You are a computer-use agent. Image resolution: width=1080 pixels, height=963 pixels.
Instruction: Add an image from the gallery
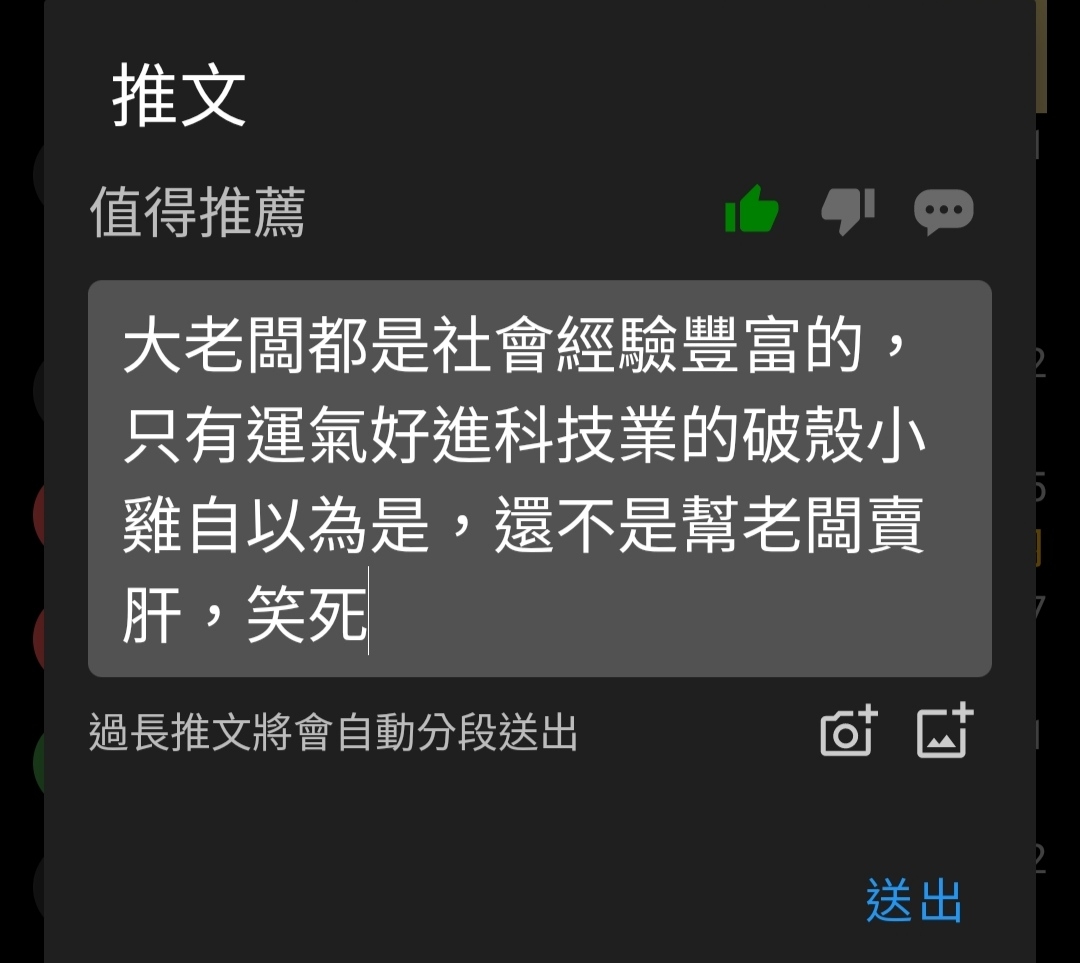tap(944, 732)
